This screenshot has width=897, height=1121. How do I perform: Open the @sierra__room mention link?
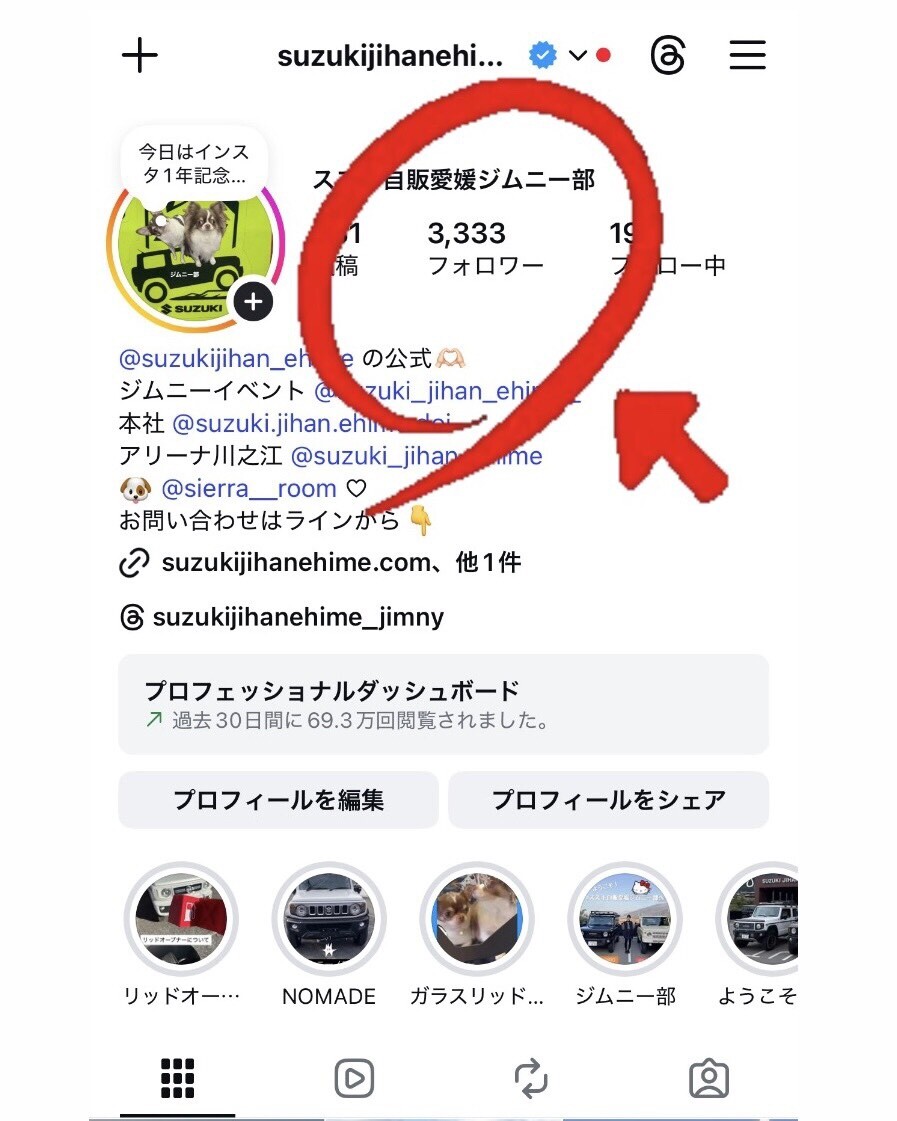249,489
